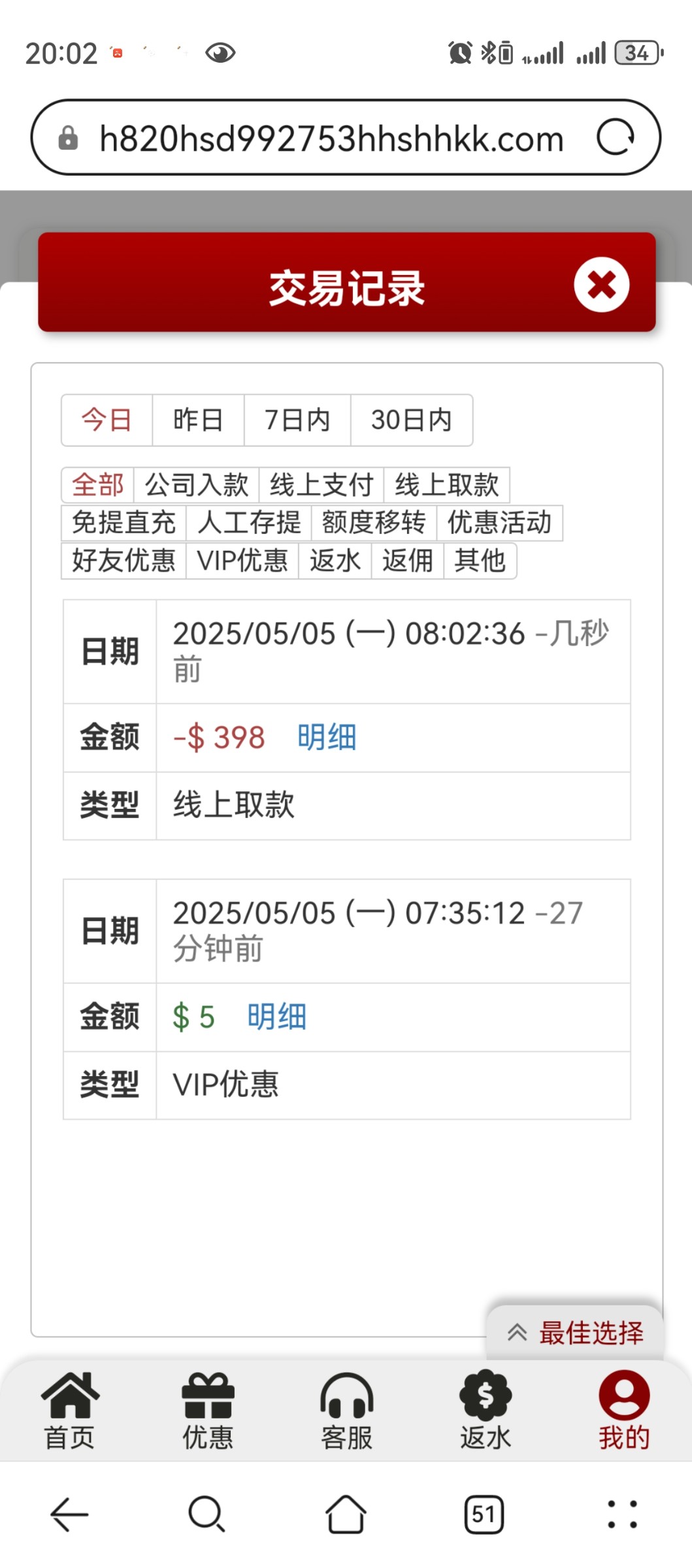Reload the page in address bar
Viewport: 692px width, 1568px height.
coord(615,137)
